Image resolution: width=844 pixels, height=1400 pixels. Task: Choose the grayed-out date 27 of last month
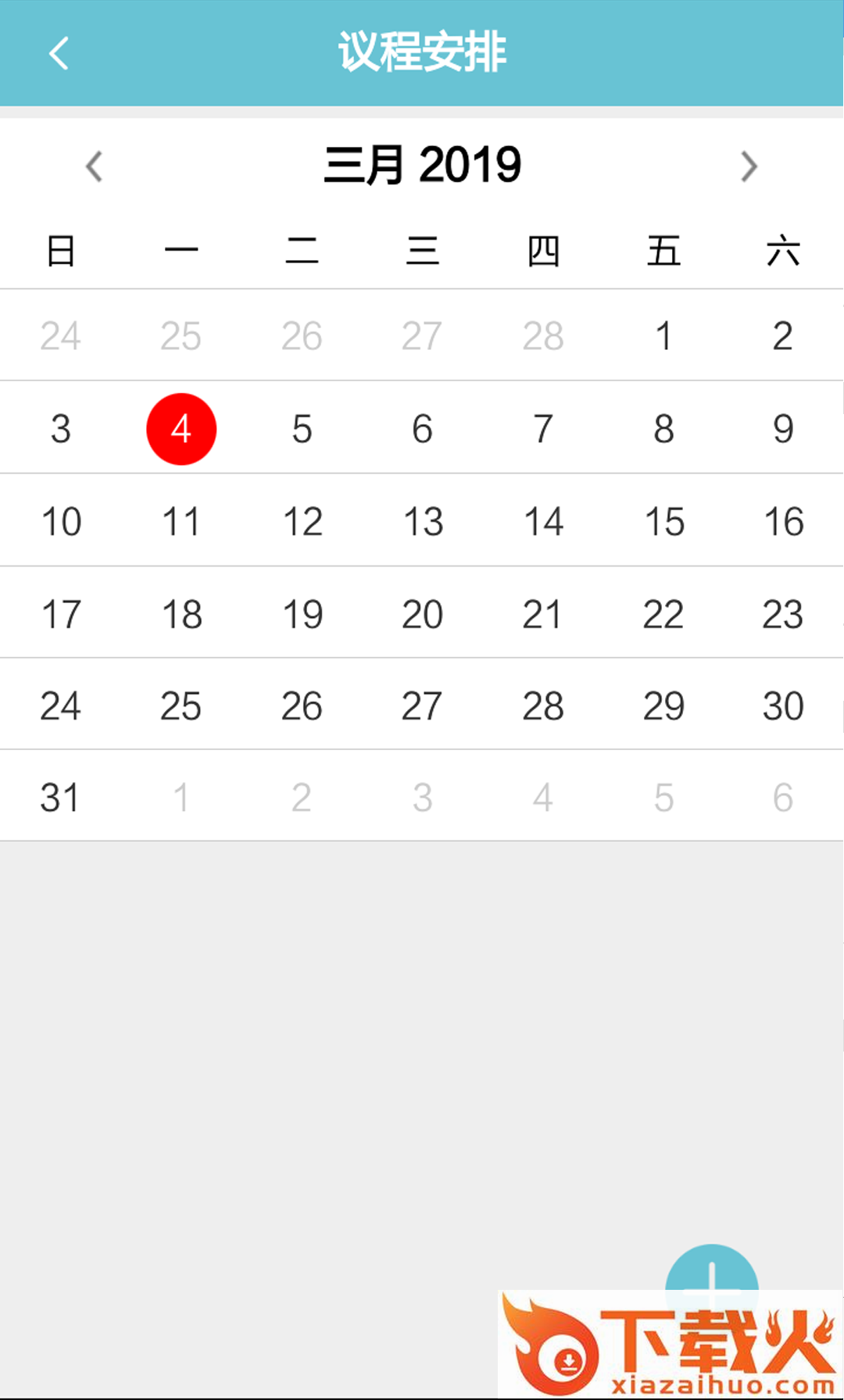click(422, 336)
